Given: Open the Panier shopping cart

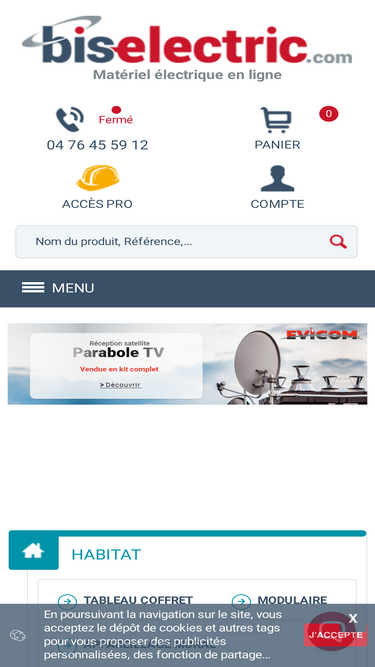Looking at the screenshot, I should (x=277, y=128).
